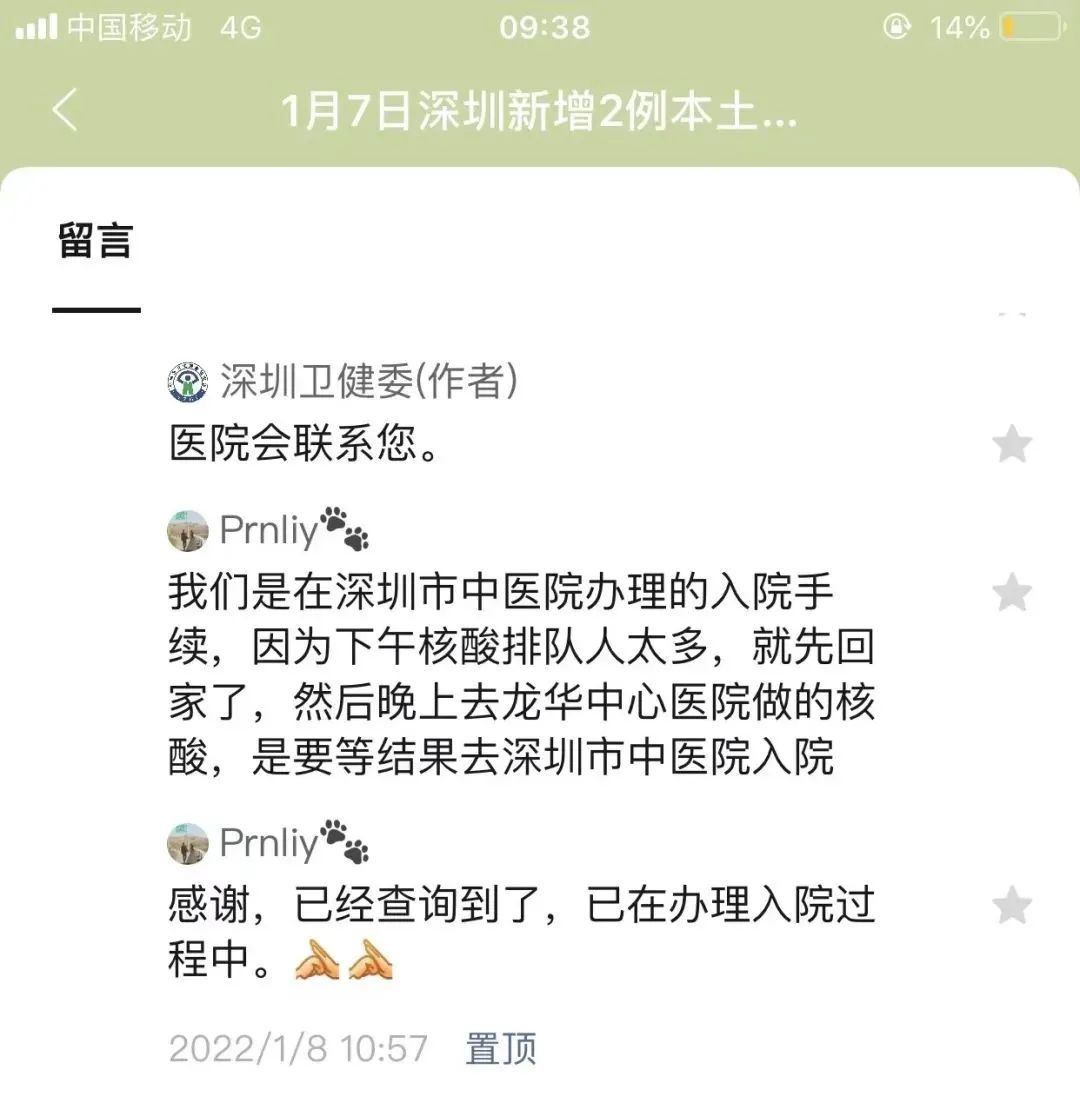Open Prnliy's avatar above 感谢 comment
1080x1103 pixels.
coord(188,843)
